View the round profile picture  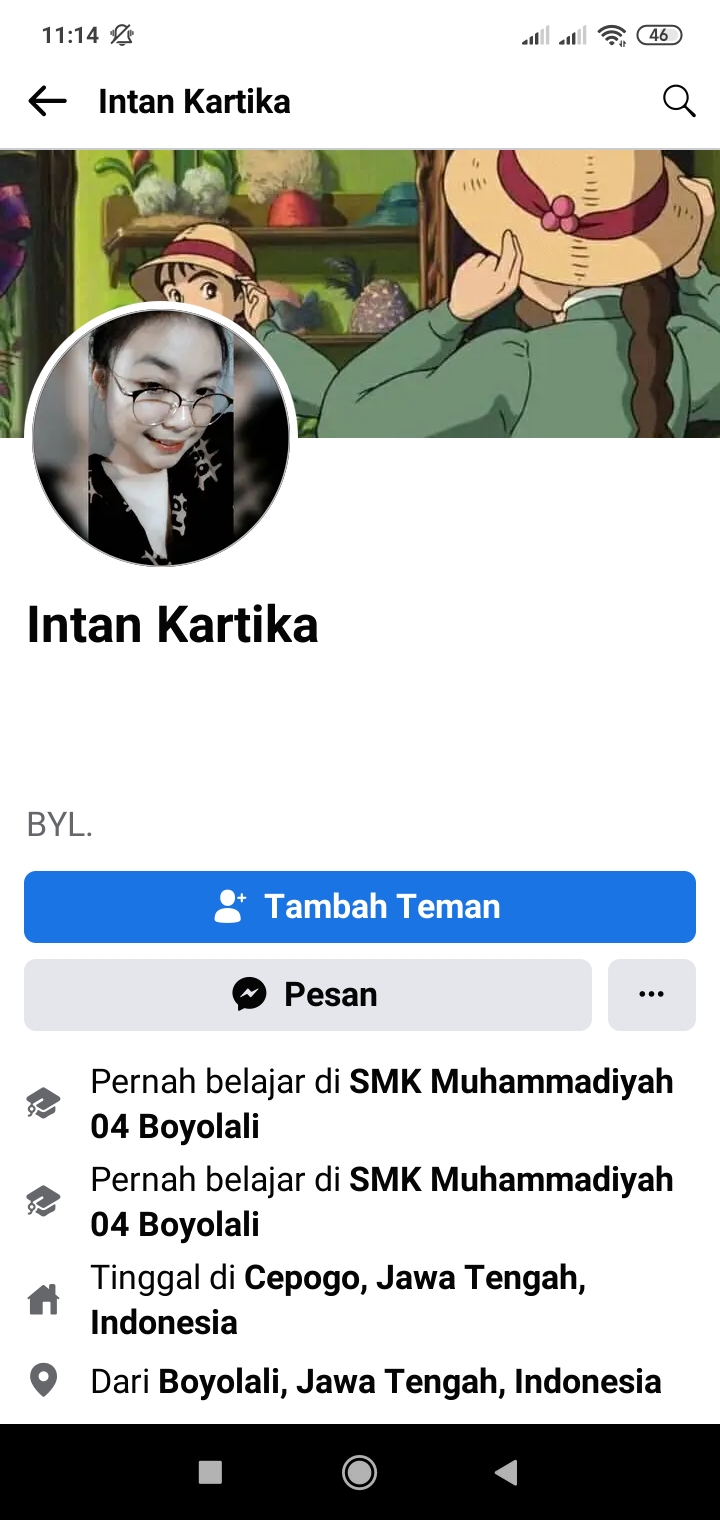tap(161, 437)
